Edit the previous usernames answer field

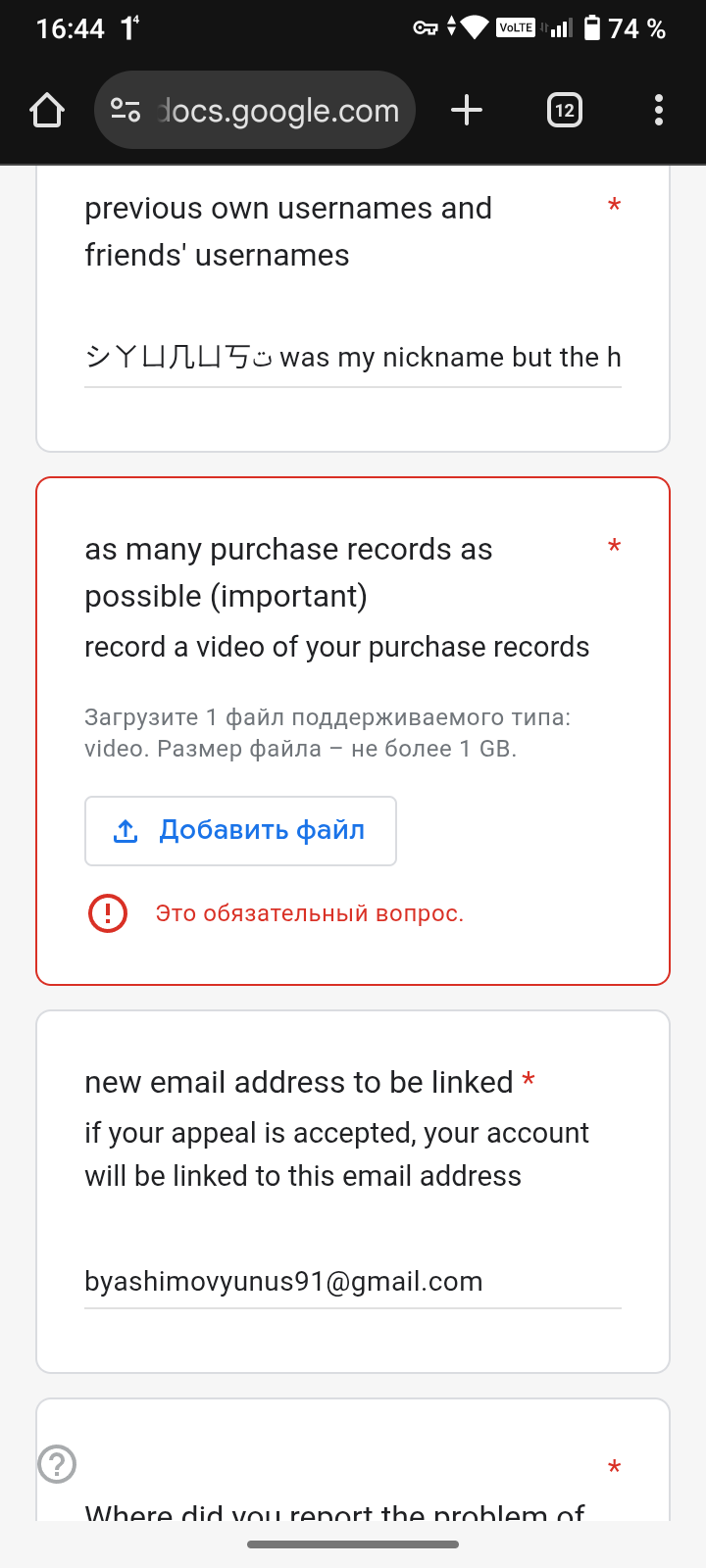(x=352, y=358)
